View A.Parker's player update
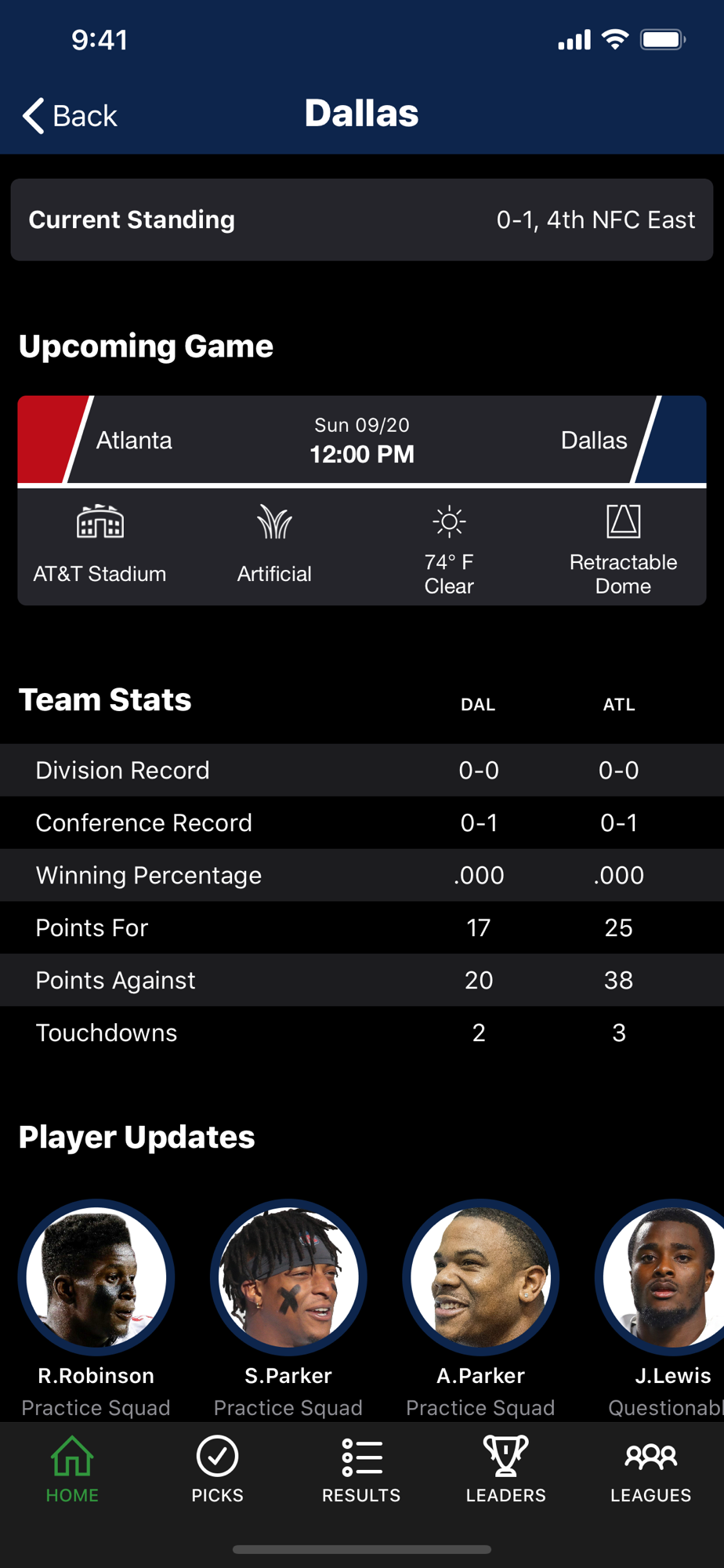The height and width of the screenshot is (1568, 724). [x=480, y=1278]
